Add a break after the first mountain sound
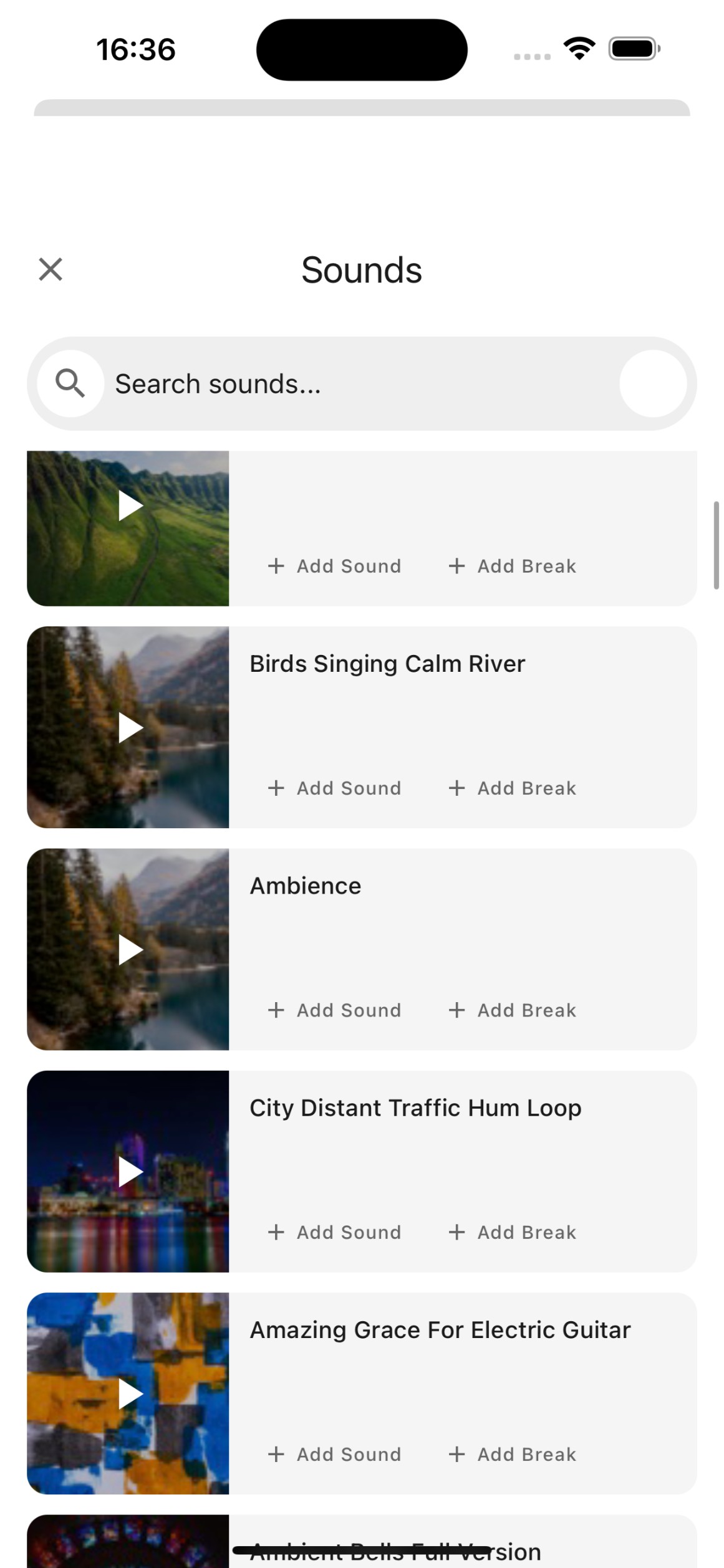The width and height of the screenshot is (724, 1568). [x=513, y=566]
